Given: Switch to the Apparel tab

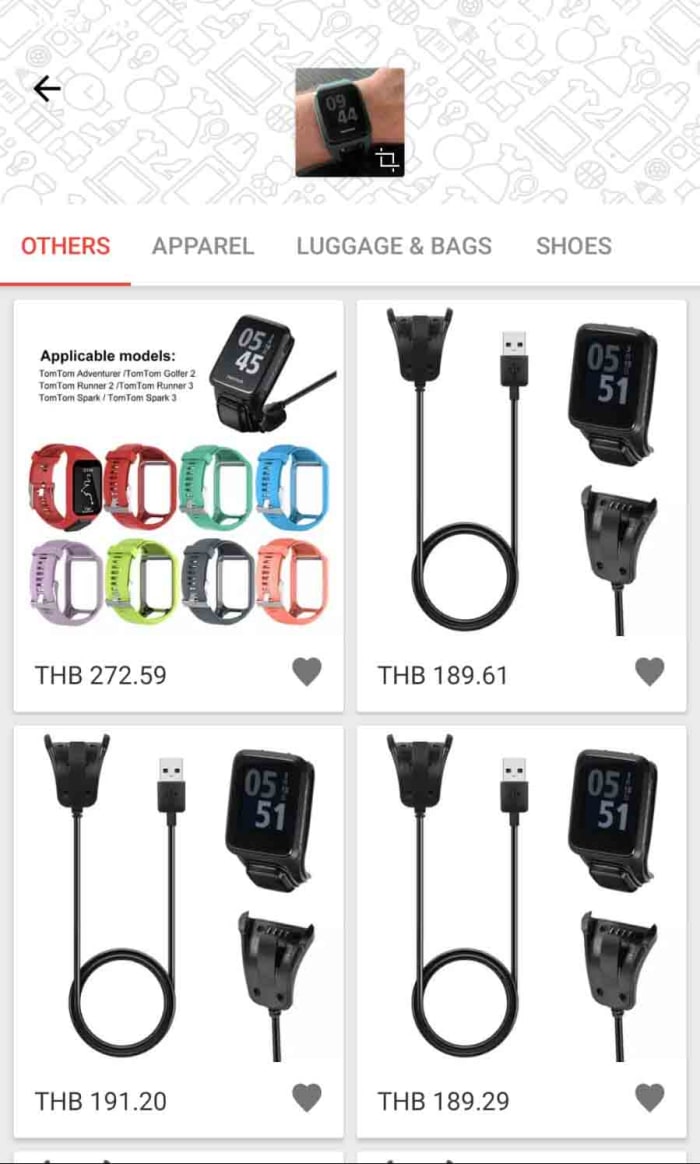Looking at the screenshot, I should pyautogui.click(x=203, y=246).
